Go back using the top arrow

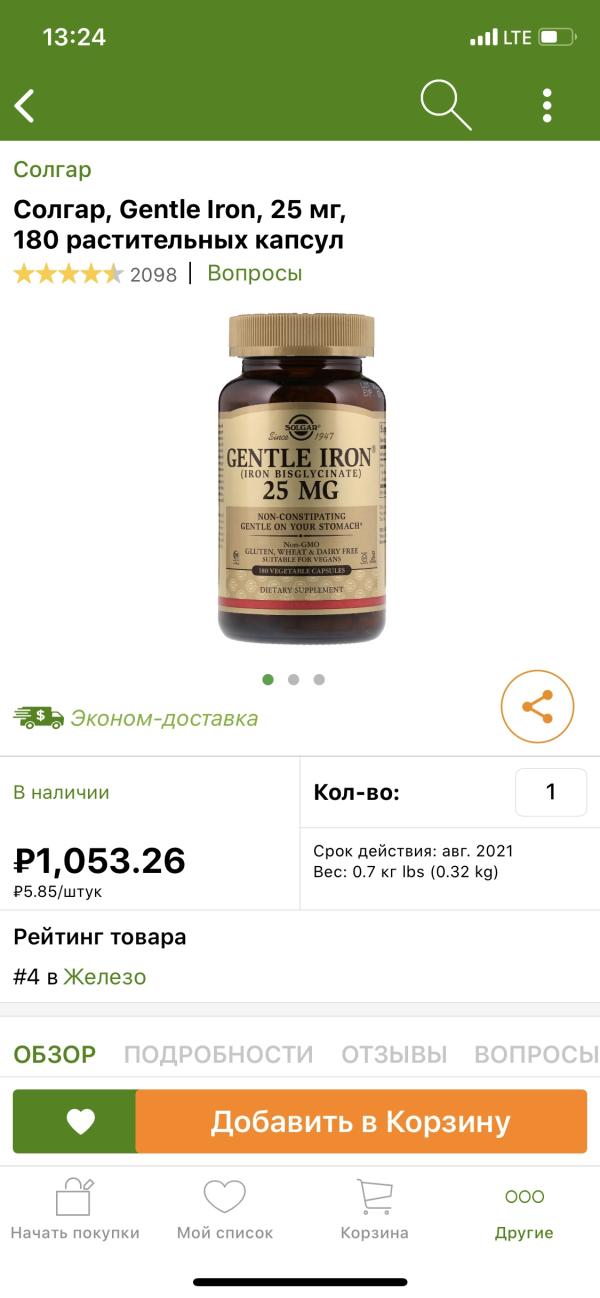click(x=25, y=105)
